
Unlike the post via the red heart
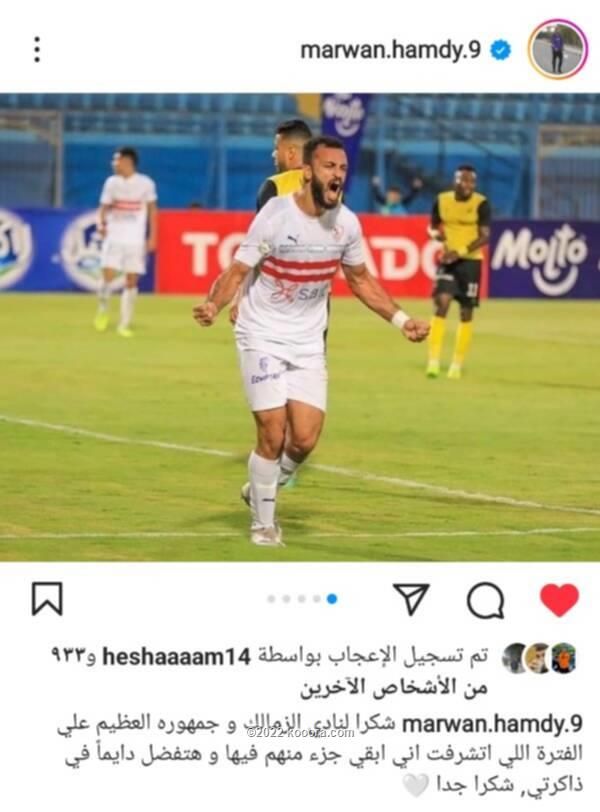point(559,600)
